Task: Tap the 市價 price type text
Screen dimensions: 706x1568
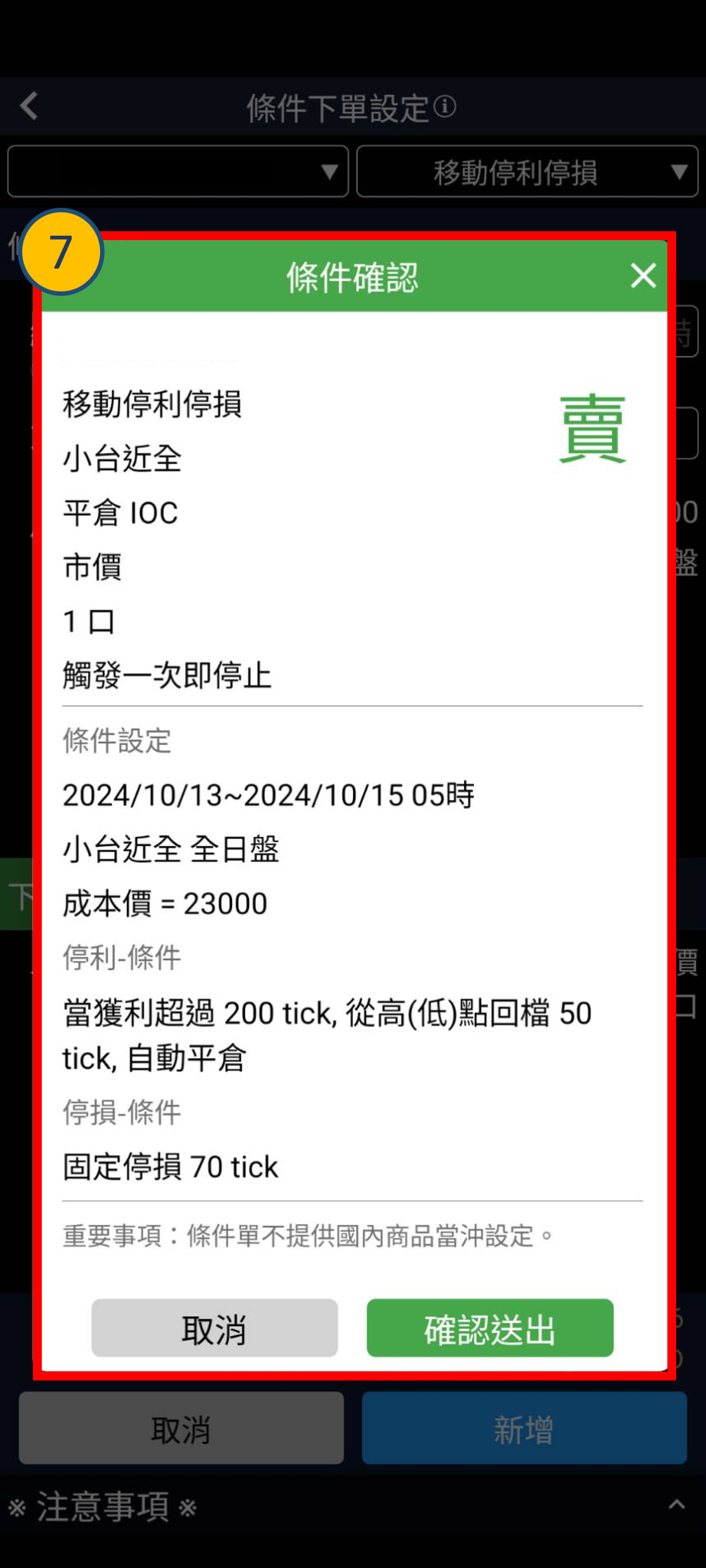Action: (93, 567)
